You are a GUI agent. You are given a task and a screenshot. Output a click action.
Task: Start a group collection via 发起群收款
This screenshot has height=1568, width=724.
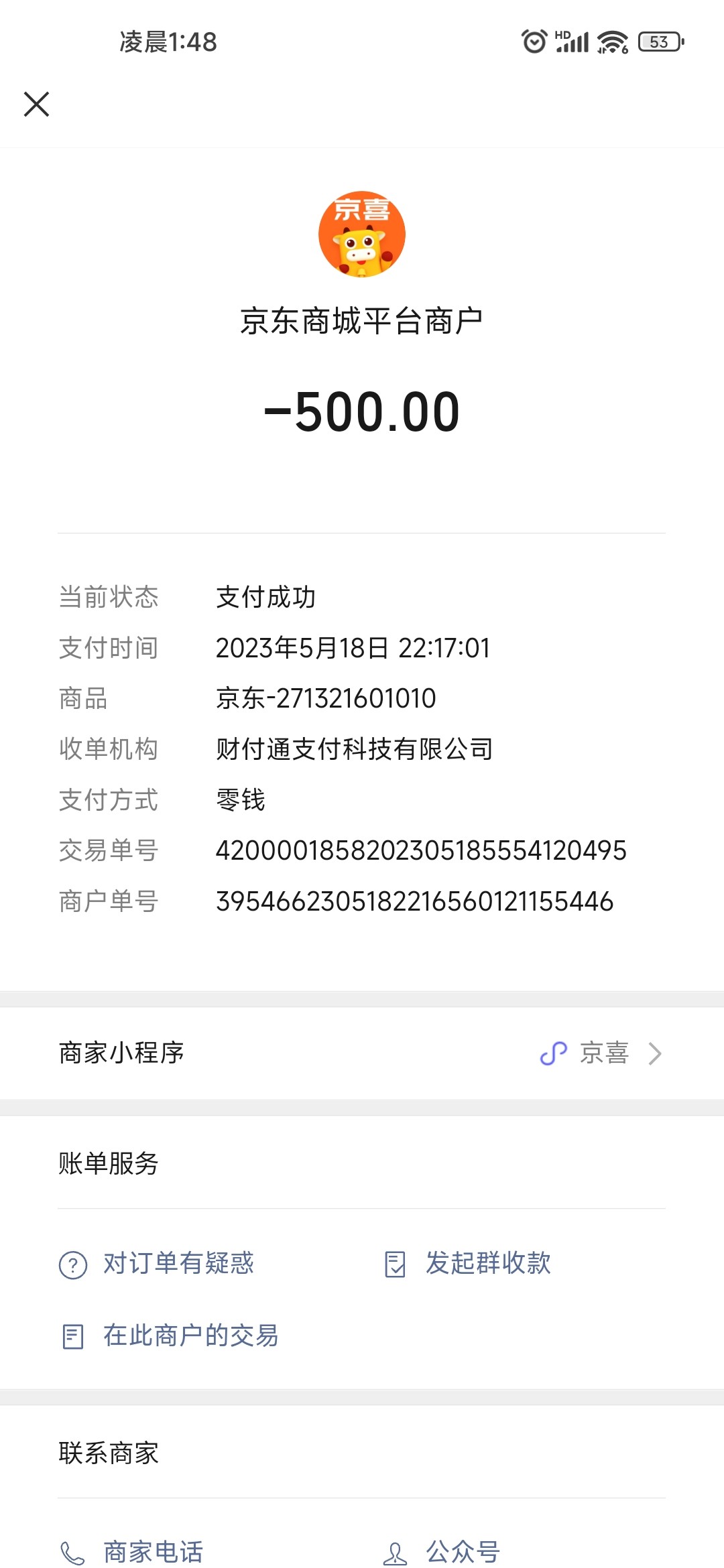[487, 1264]
